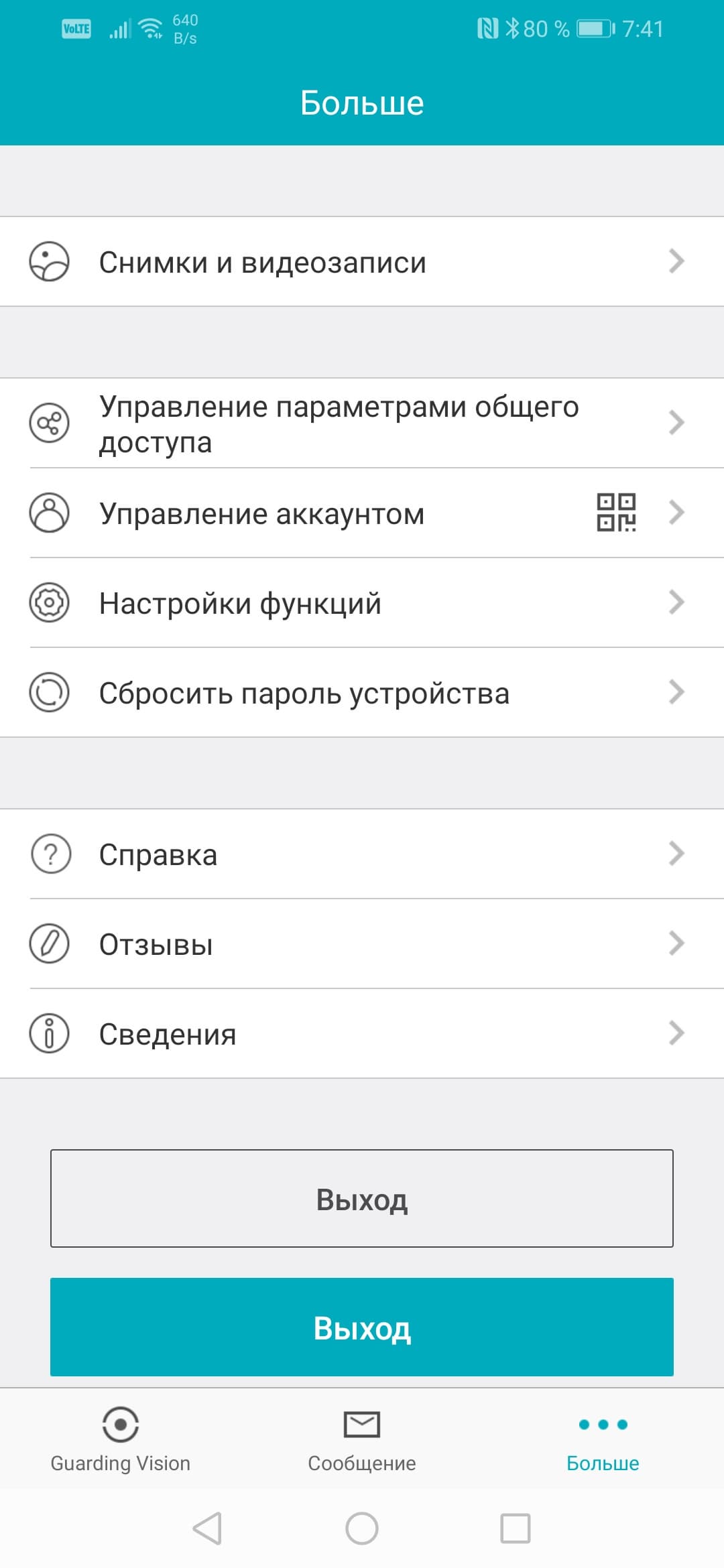Open Отзывы feedback row
Screen dimensions: 724x1568
pos(362,944)
